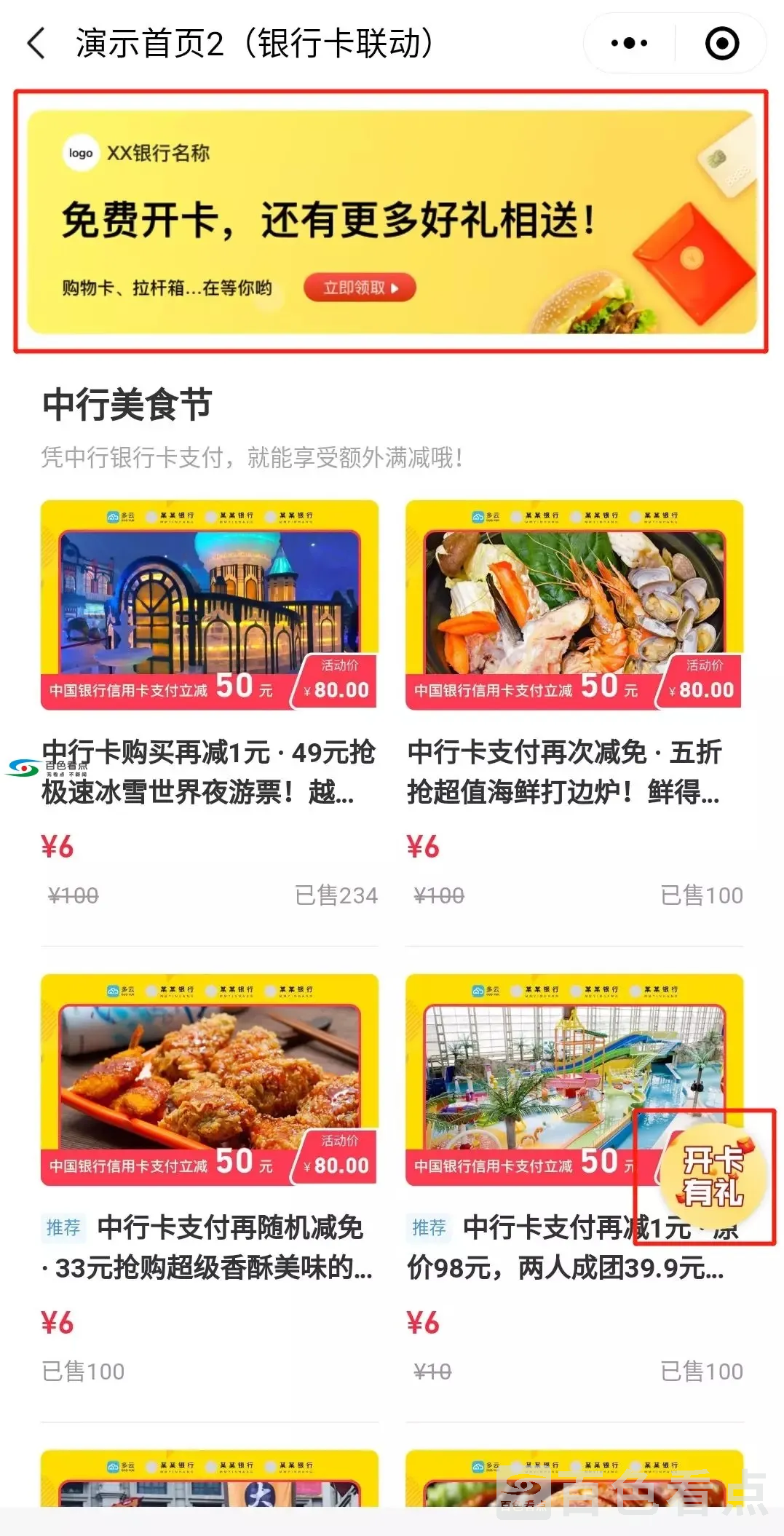784x1536 pixels.
Task: Tap the 立即领取 button in the banner
Action: click(x=360, y=288)
